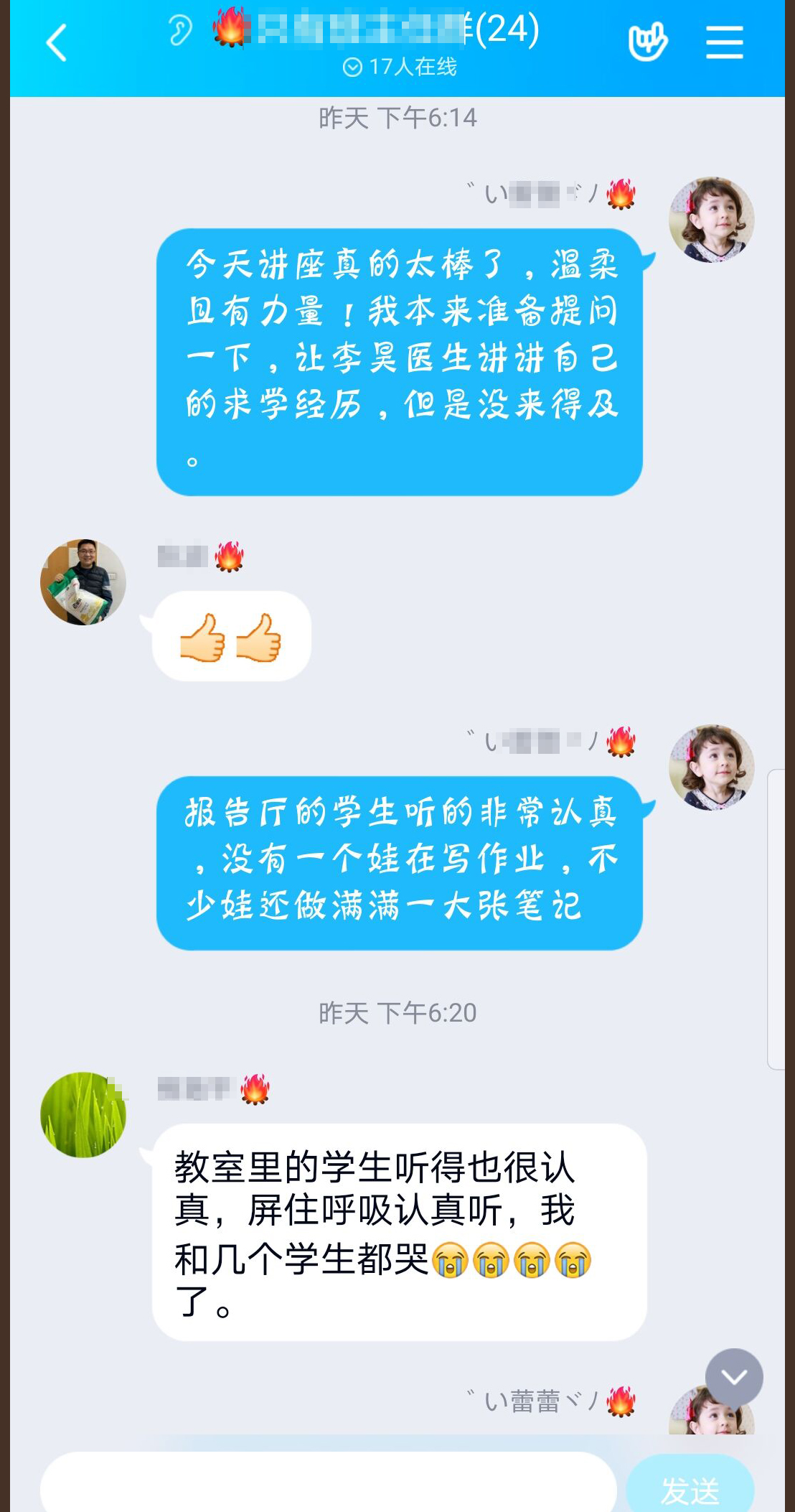Tap the hand gesture icon in header
The width and height of the screenshot is (795, 1512).
(x=647, y=43)
